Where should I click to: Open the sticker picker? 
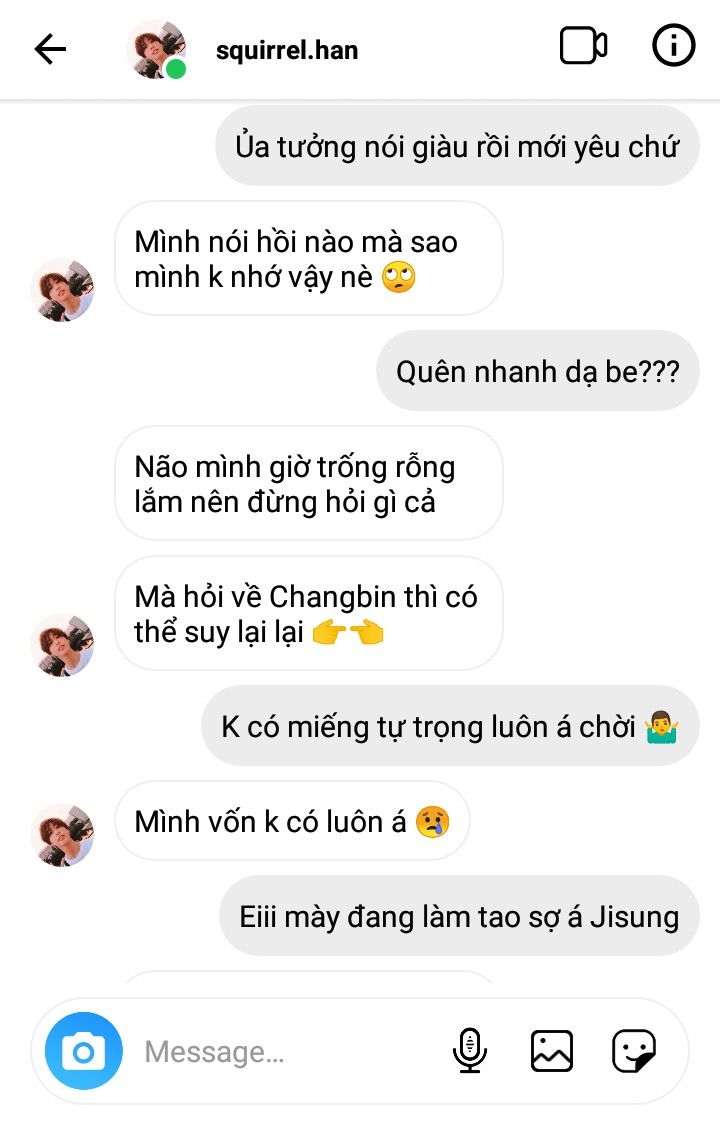click(x=634, y=1051)
